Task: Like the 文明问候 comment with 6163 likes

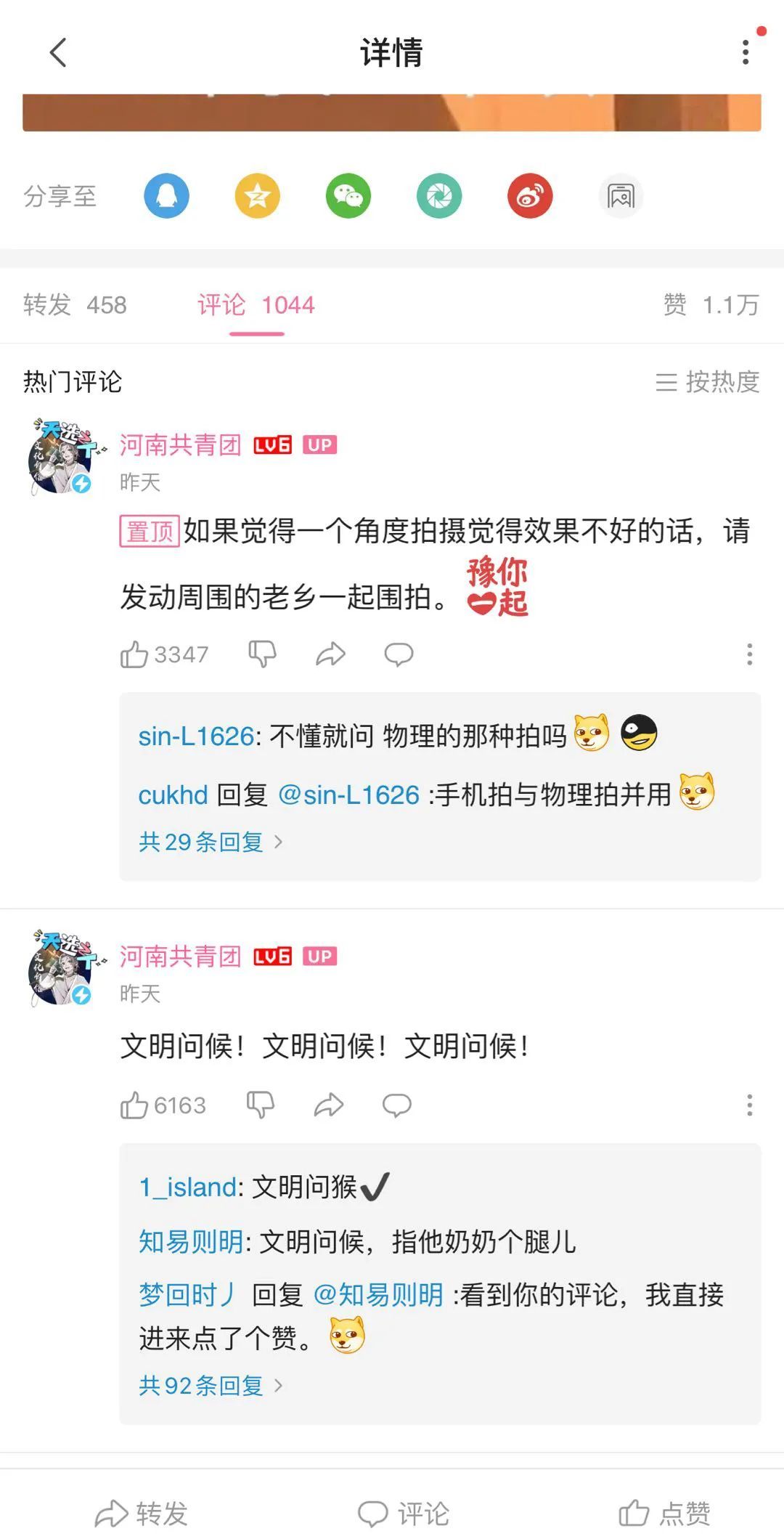Action: tap(134, 1105)
